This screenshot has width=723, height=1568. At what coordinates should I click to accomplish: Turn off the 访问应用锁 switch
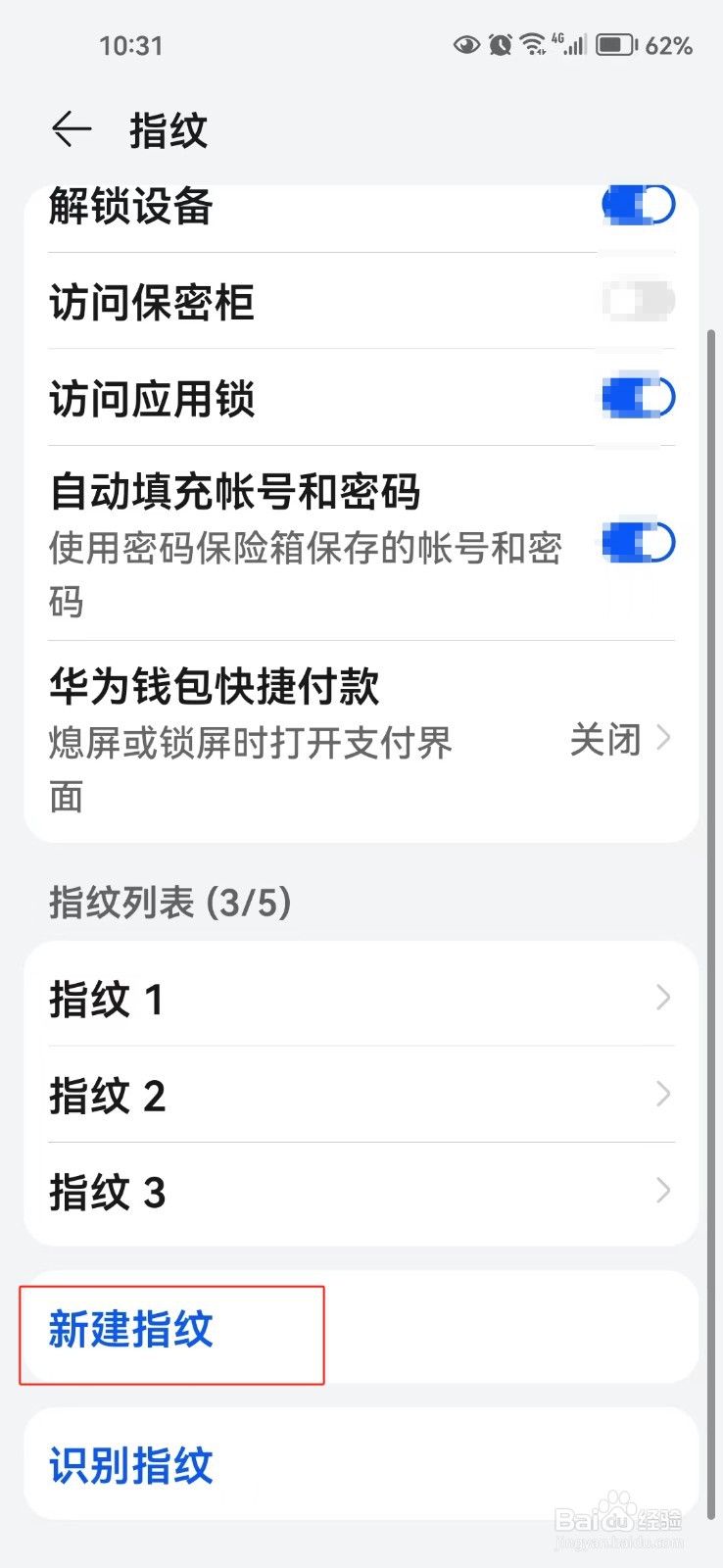coord(638,398)
